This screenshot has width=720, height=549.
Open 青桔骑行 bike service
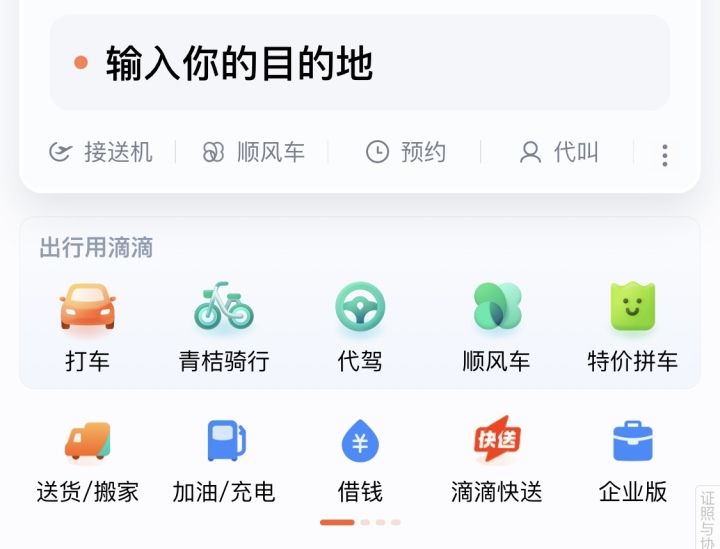[224, 325]
